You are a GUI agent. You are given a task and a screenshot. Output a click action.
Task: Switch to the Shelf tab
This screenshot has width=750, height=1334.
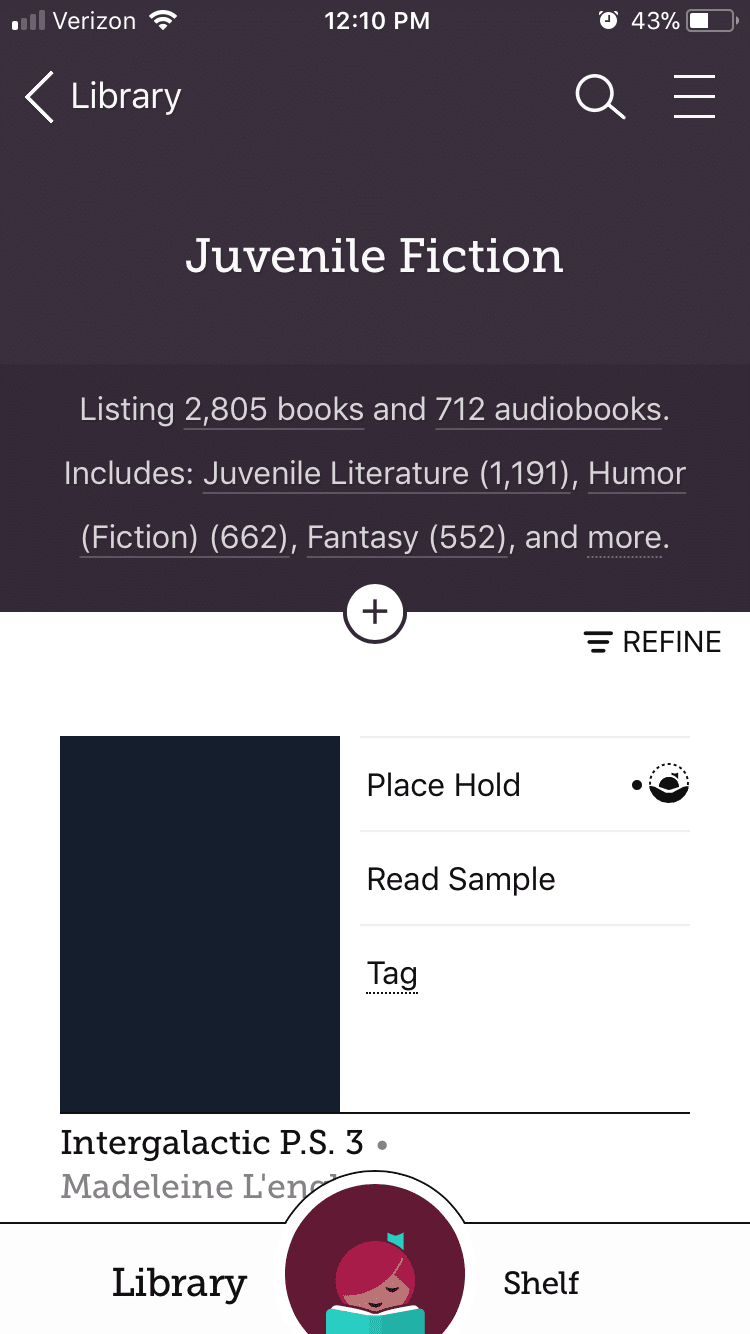click(541, 1283)
